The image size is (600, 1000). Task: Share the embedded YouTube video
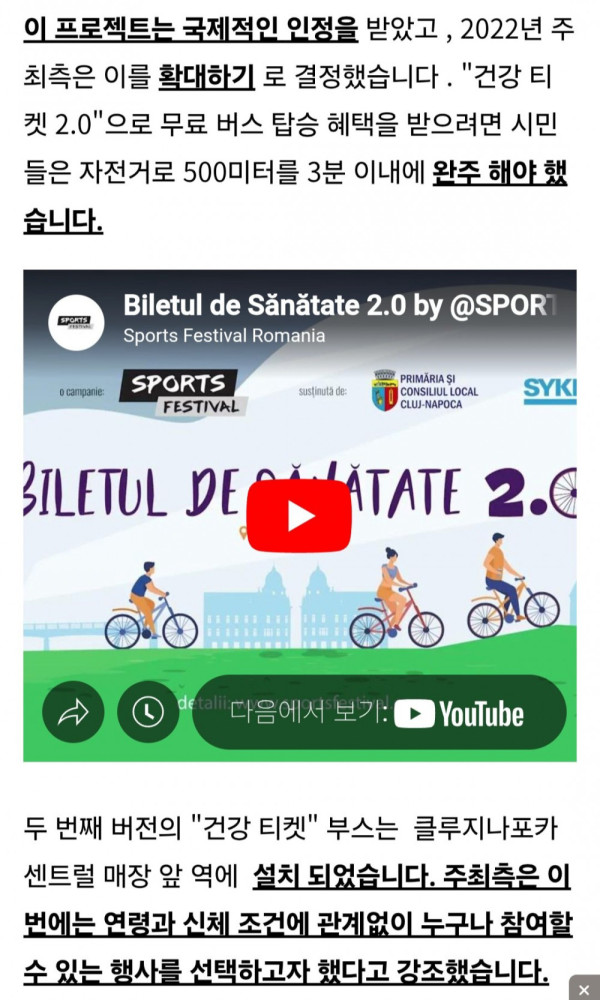click(x=73, y=711)
